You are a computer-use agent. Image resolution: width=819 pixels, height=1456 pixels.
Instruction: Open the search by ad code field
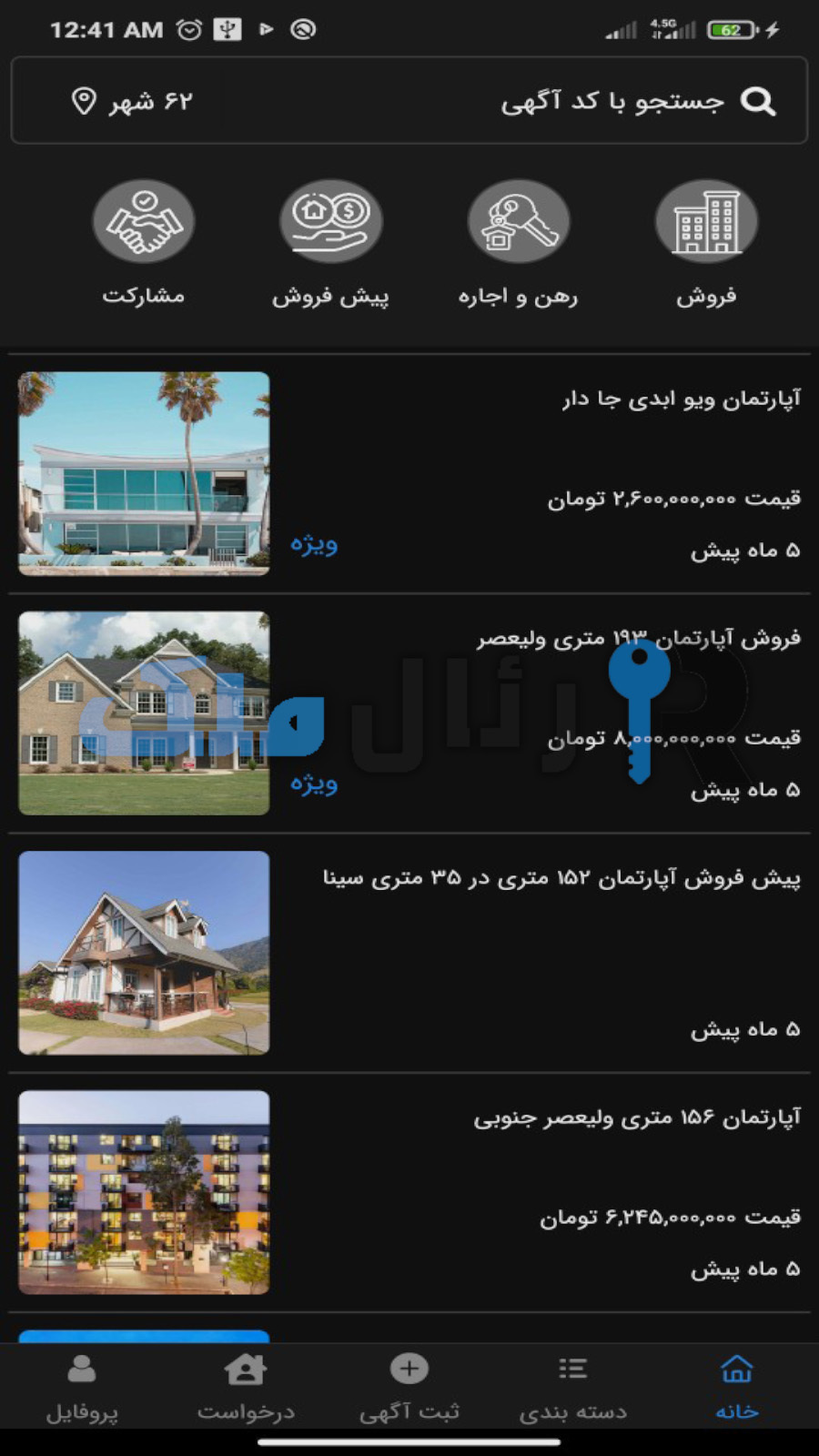[610, 101]
